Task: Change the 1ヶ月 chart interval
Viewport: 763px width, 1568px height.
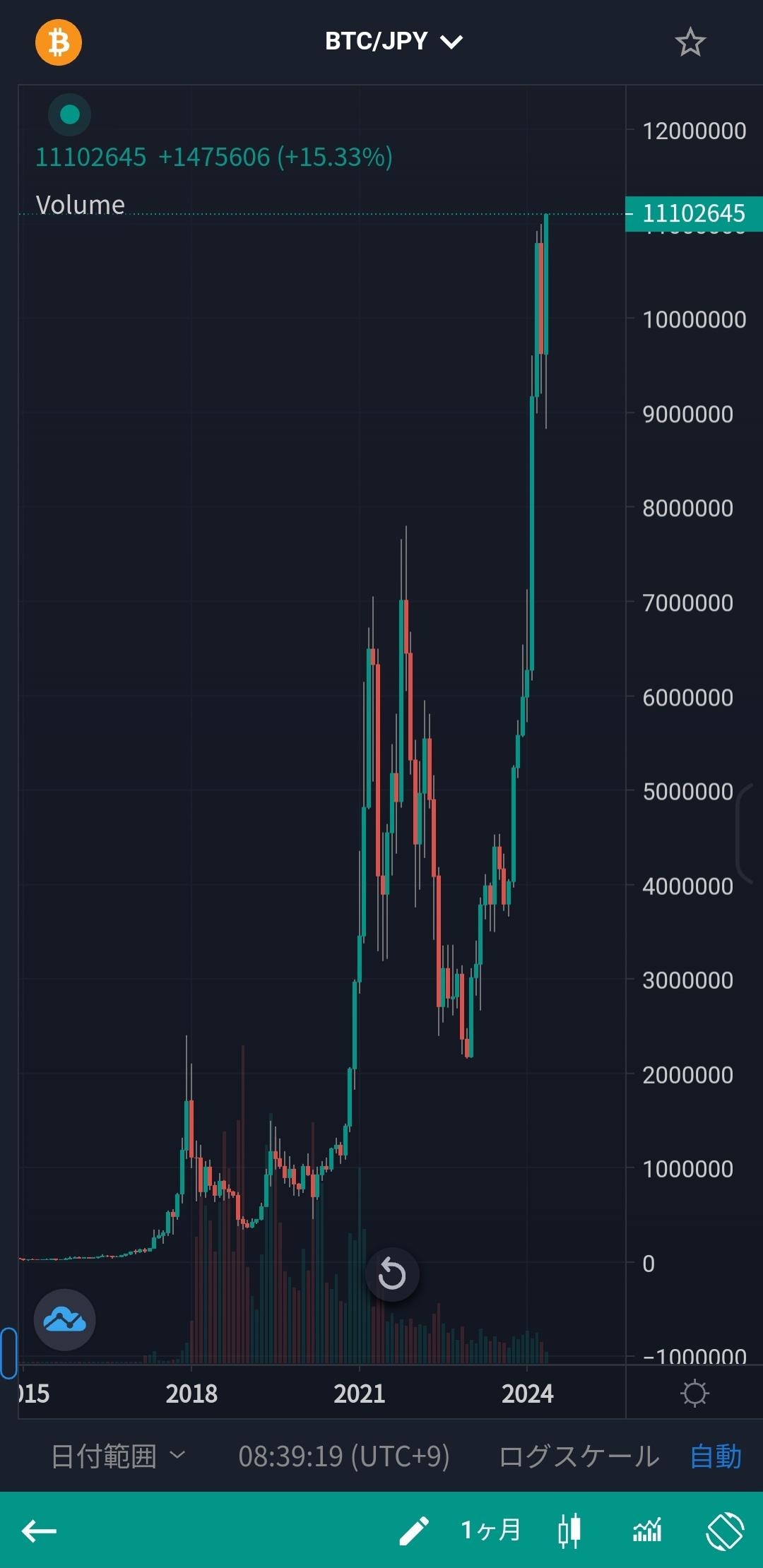Action: [x=491, y=1531]
